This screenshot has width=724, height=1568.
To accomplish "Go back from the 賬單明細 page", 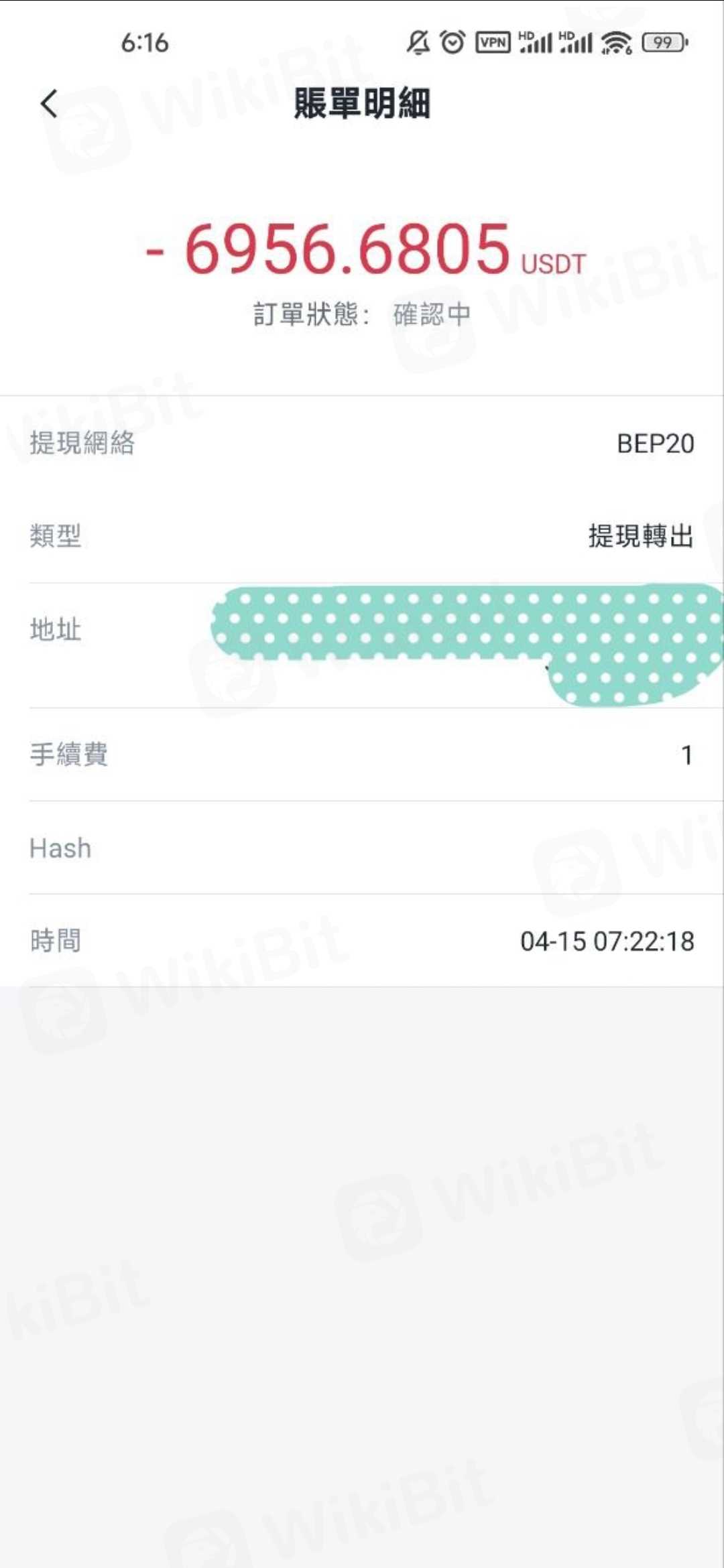I will click(x=49, y=104).
